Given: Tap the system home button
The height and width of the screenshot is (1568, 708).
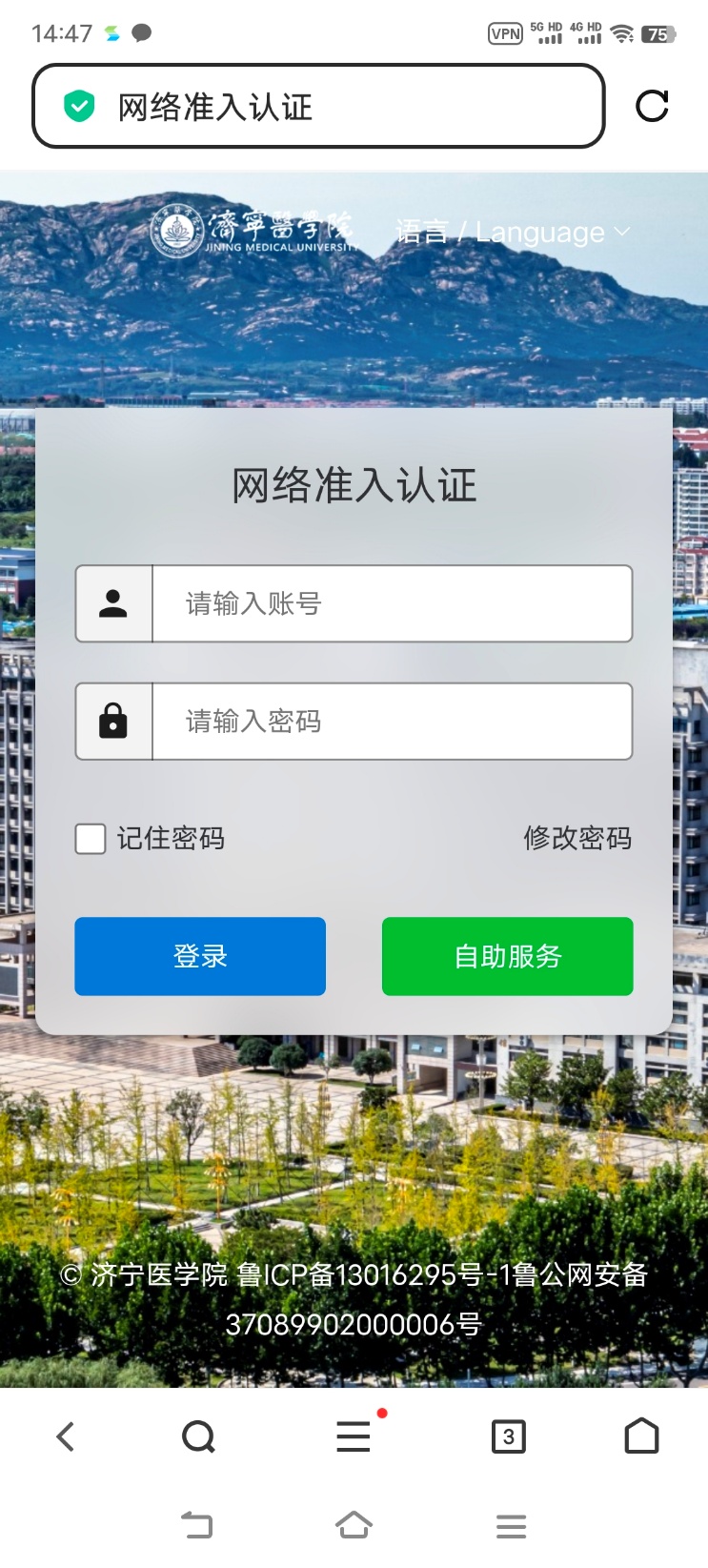Looking at the screenshot, I should click(354, 1525).
